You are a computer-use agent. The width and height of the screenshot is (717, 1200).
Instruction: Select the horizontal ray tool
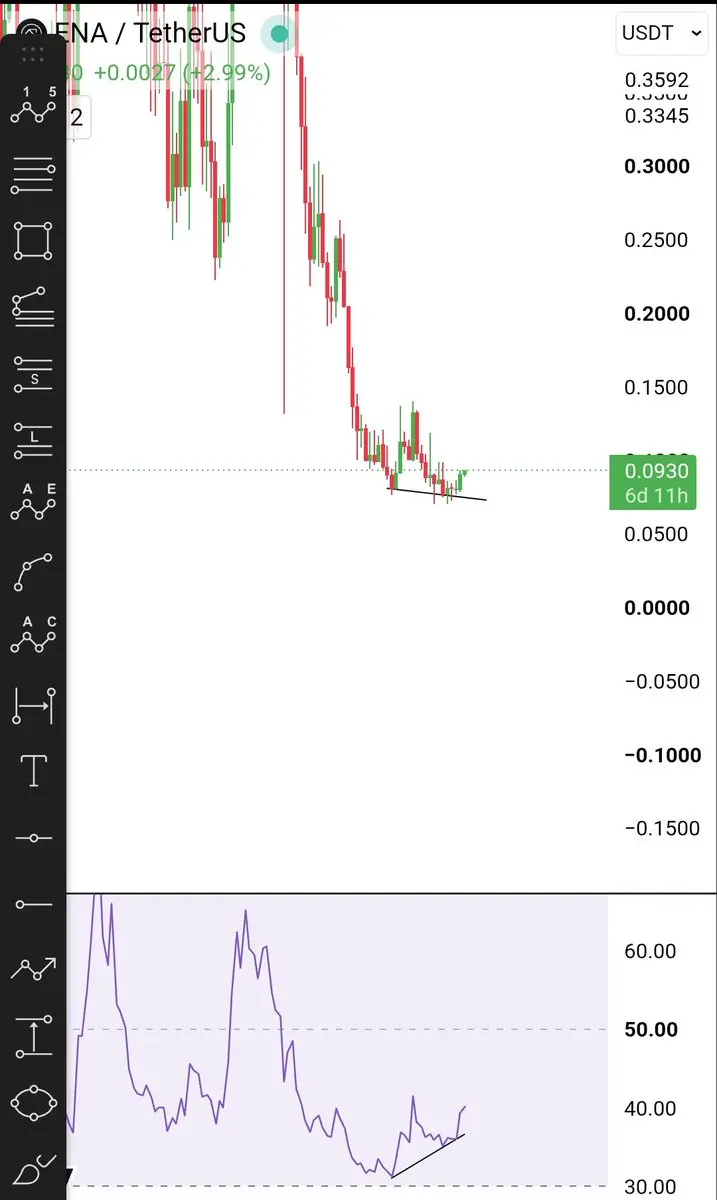point(33,904)
